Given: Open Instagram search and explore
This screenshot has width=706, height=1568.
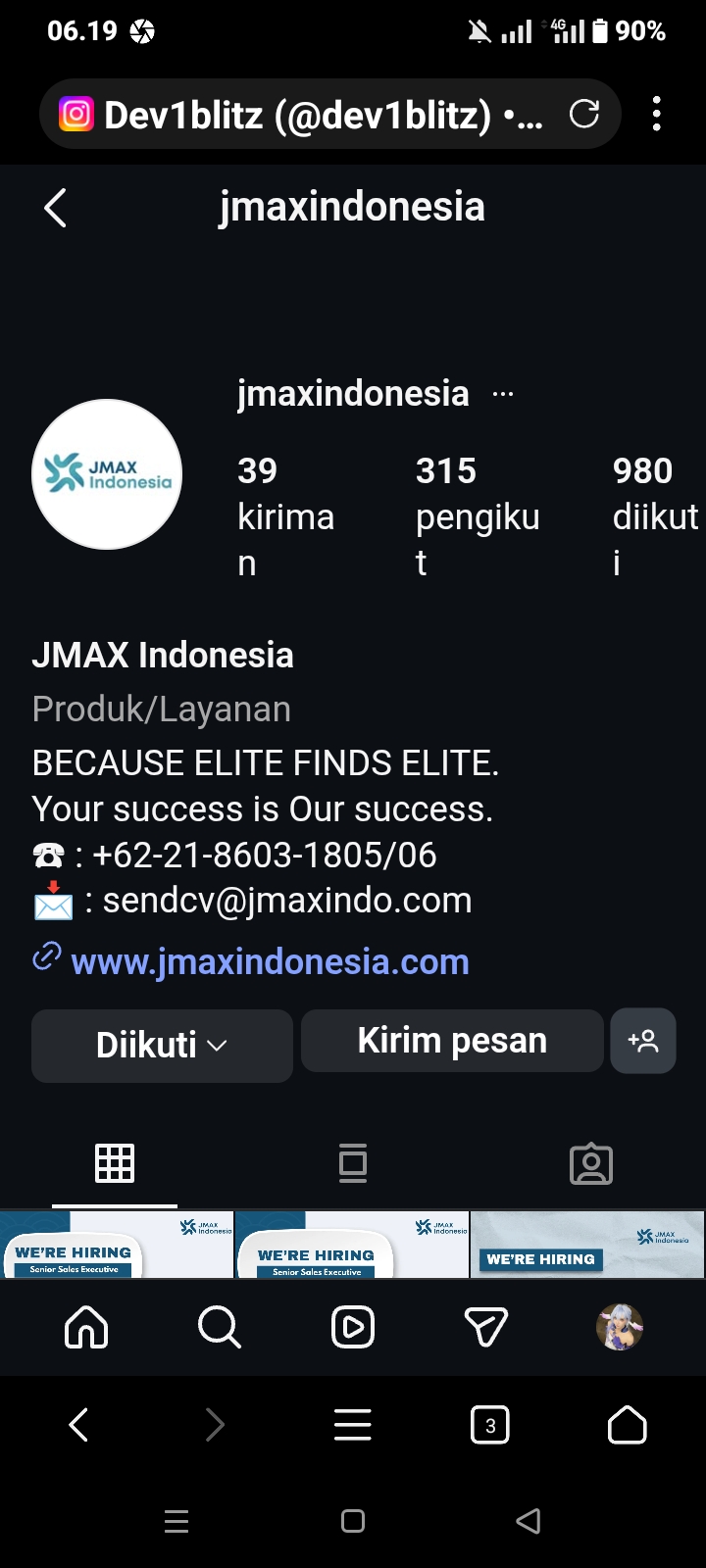Looking at the screenshot, I should [x=219, y=1328].
